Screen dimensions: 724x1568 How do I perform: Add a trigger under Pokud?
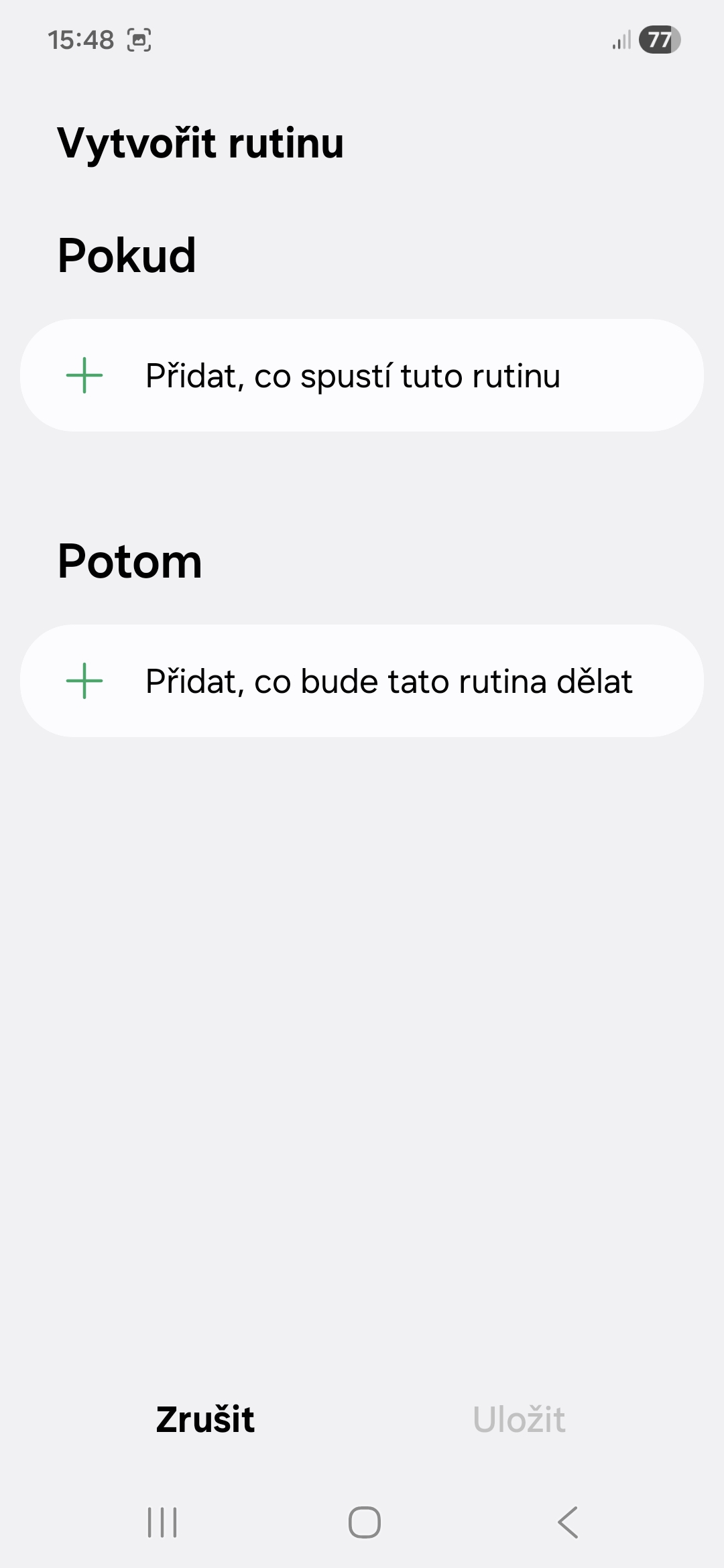(362, 375)
